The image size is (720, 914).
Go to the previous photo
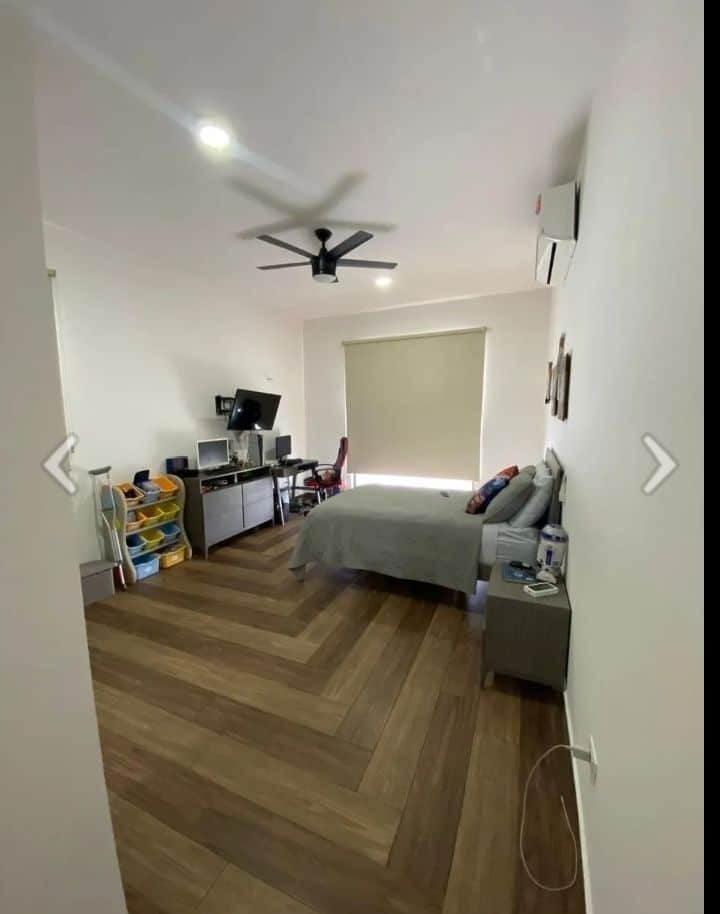point(60,464)
